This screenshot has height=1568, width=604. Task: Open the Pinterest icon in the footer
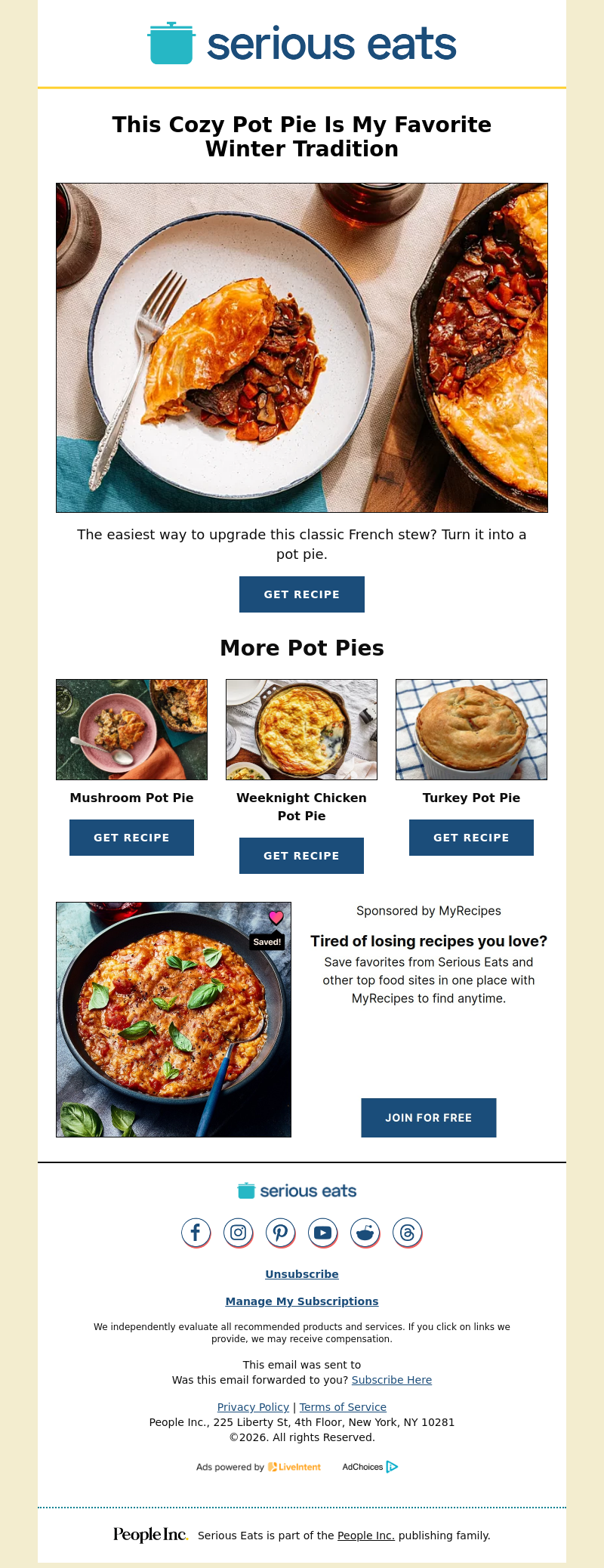pos(280,1233)
